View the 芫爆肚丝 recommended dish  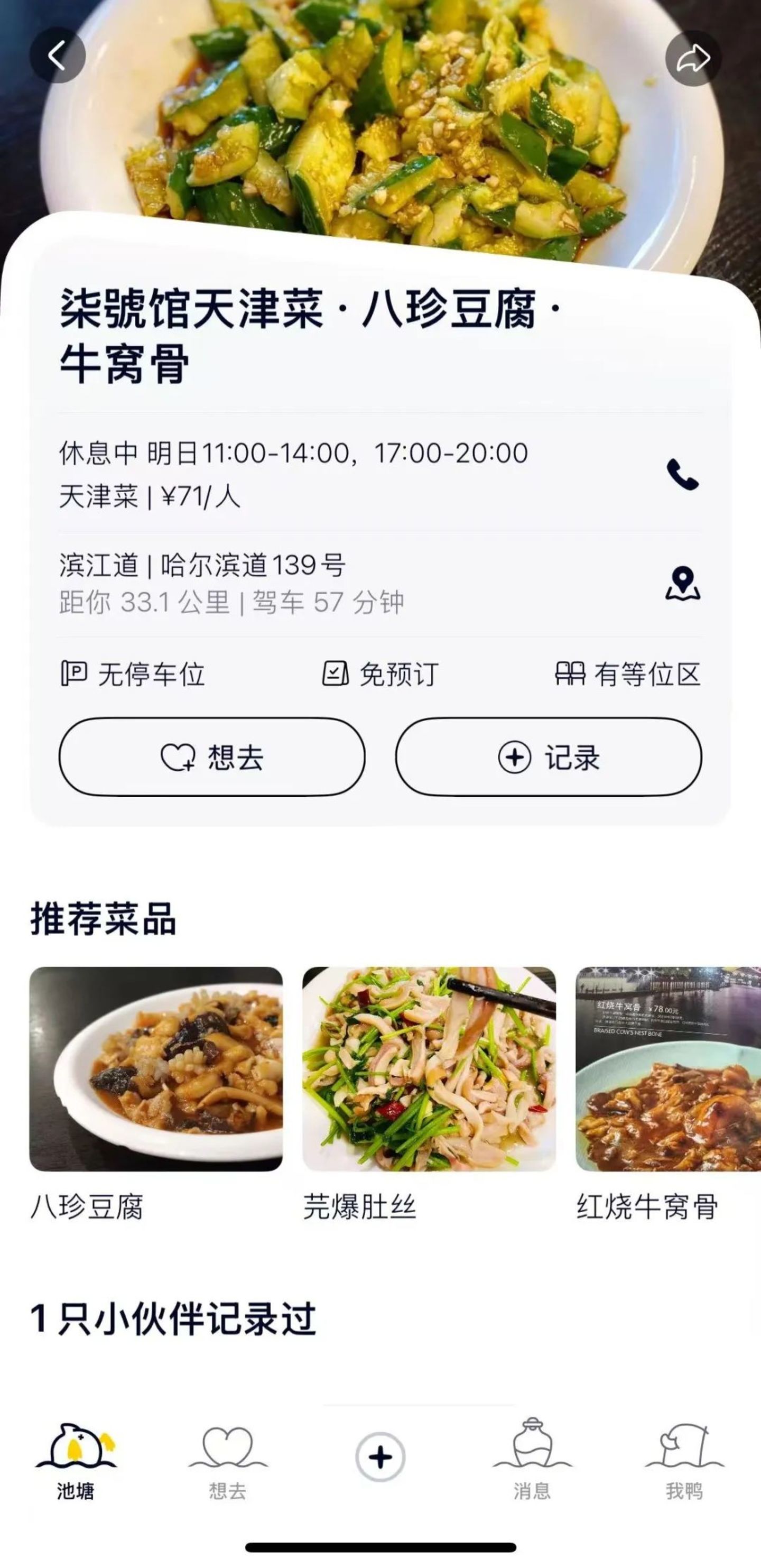point(429,1068)
